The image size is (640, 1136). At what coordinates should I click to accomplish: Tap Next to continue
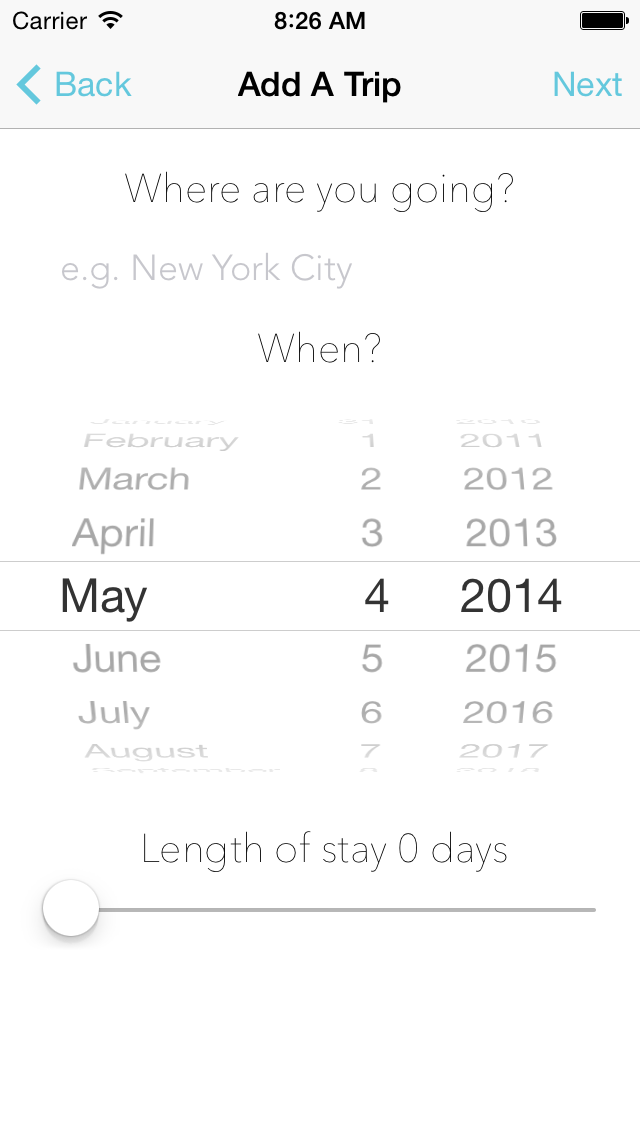click(x=587, y=85)
